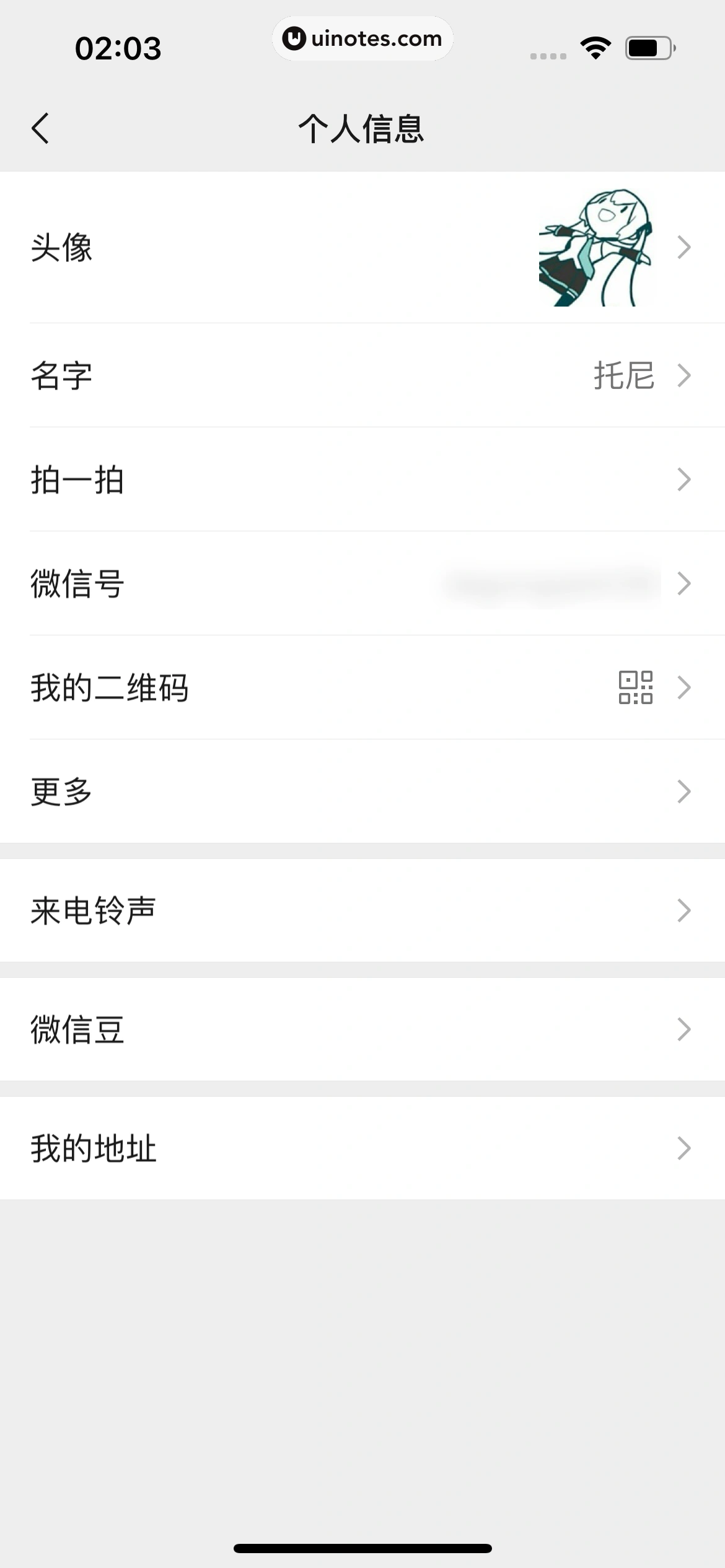Open 更多 personal info options

coord(362,791)
